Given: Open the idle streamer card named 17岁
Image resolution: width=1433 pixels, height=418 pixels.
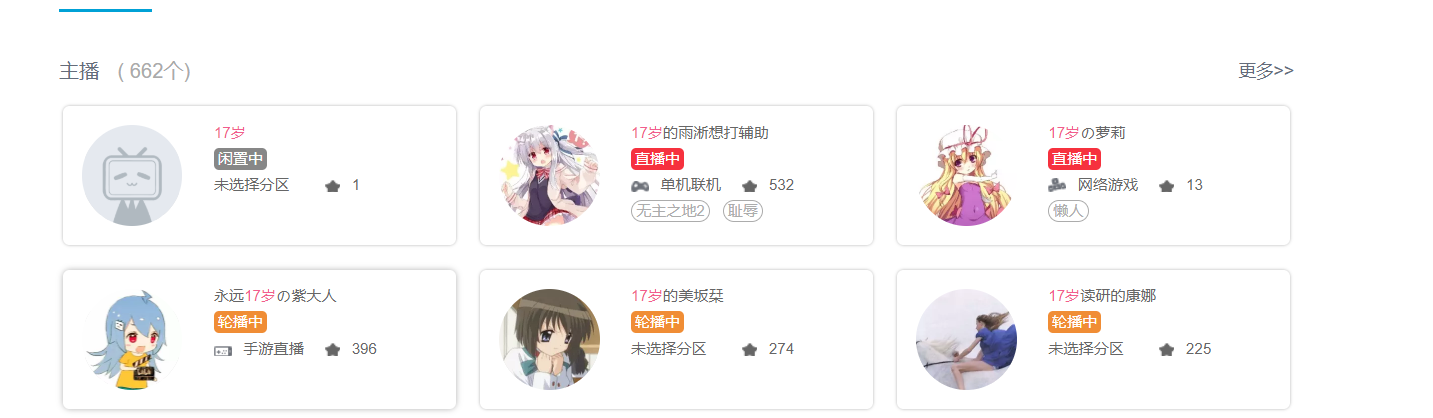Looking at the screenshot, I should 230,133.
